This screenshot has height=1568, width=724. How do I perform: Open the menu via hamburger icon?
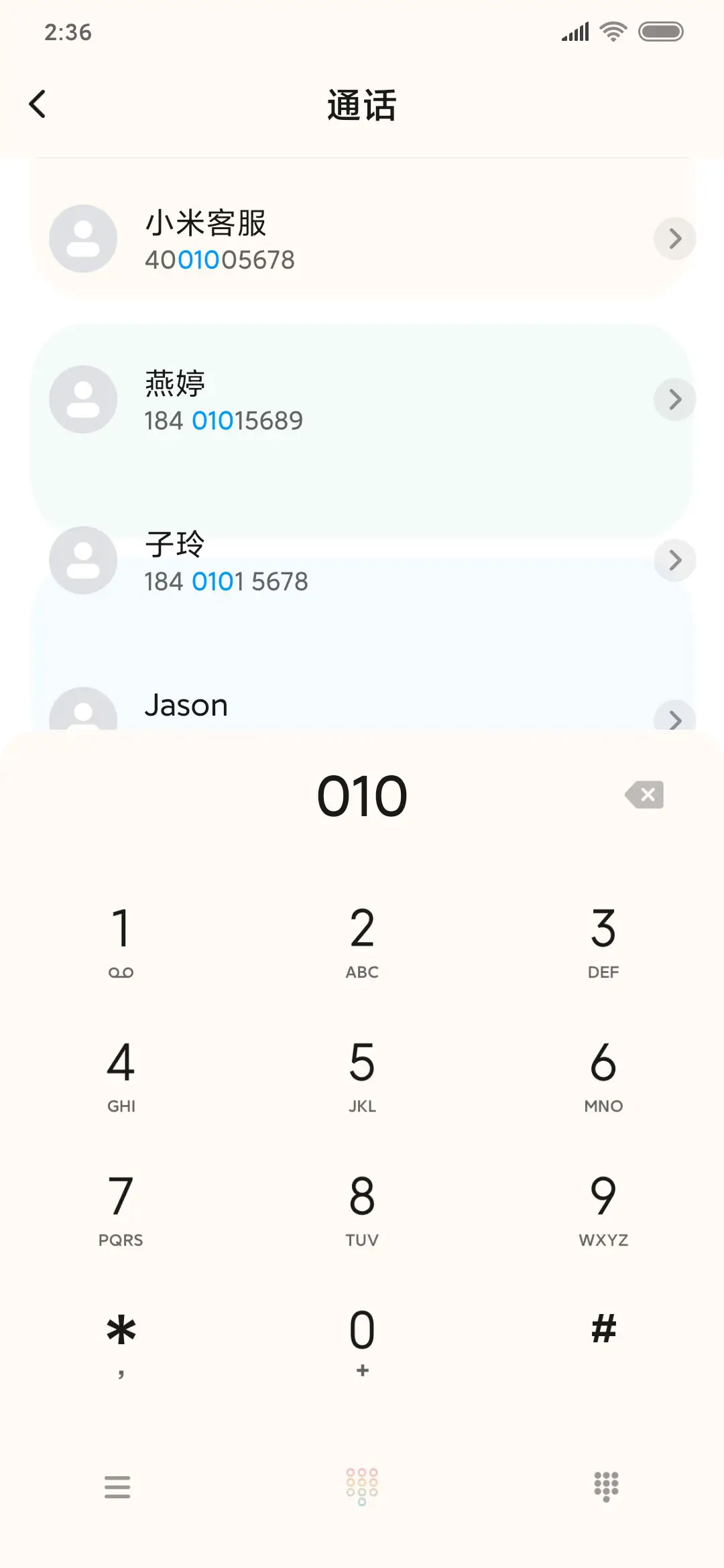[x=117, y=1488]
